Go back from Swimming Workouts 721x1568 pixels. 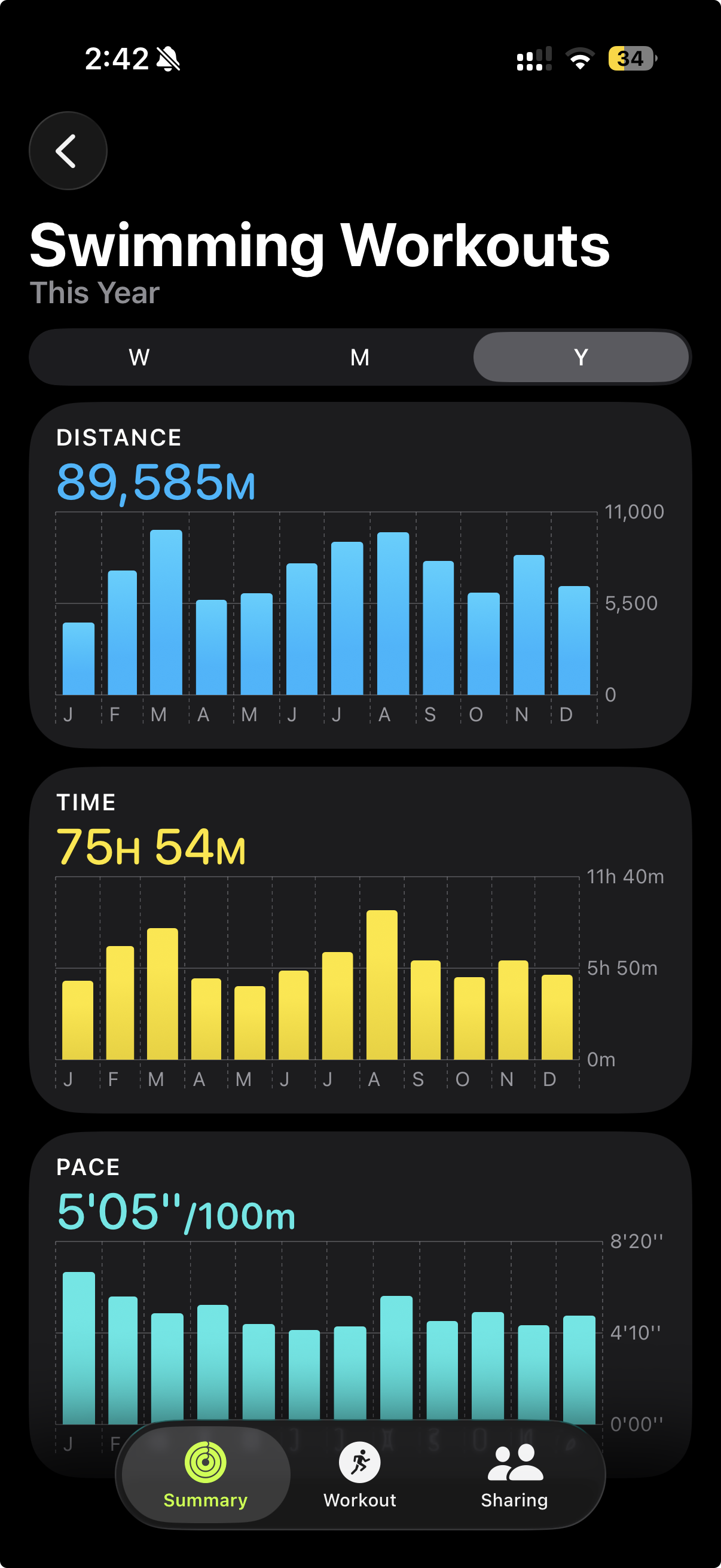click(x=68, y=151)
